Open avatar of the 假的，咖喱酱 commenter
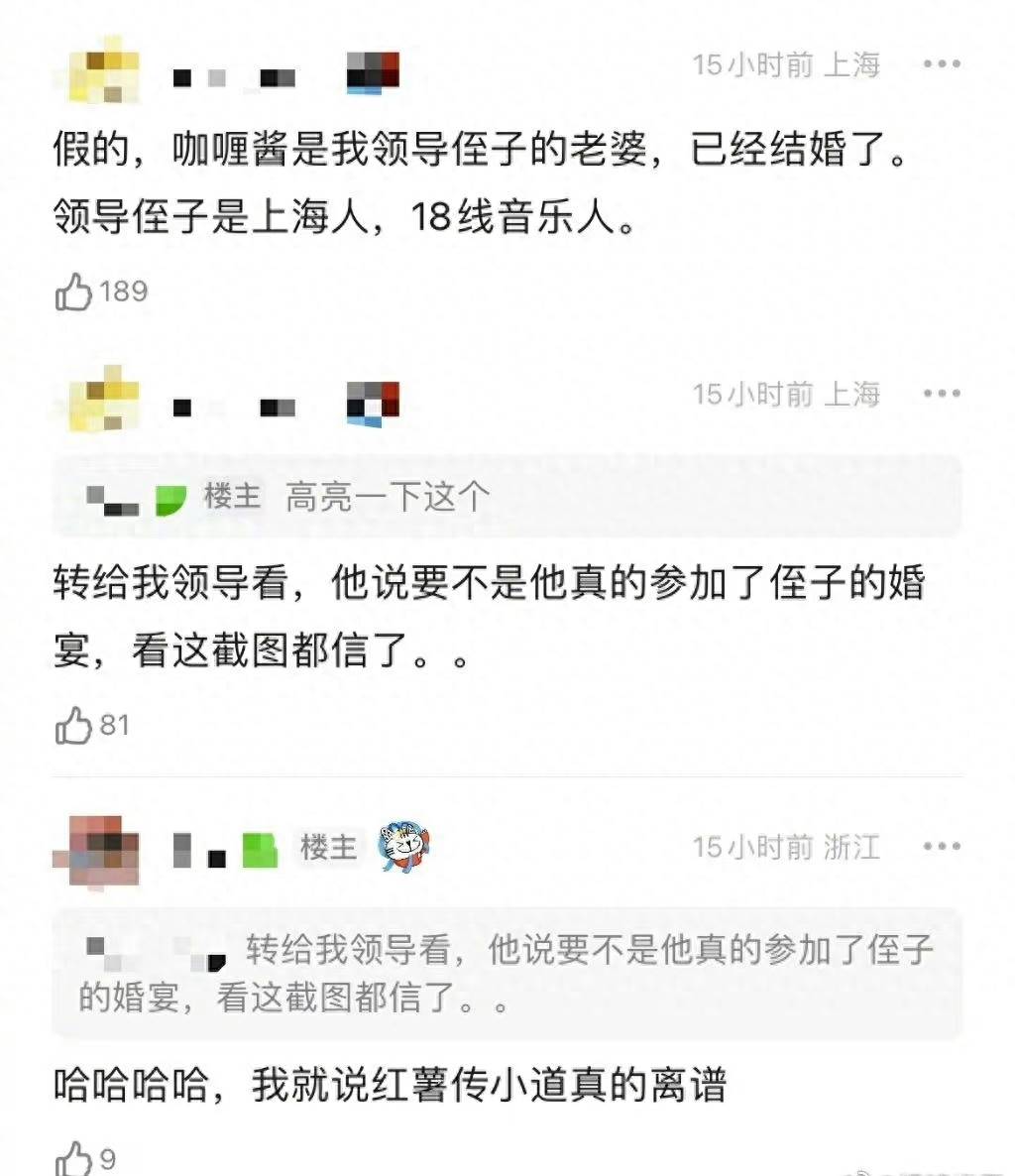This screenshot has width=1015, height=1176. pos(104,67)
